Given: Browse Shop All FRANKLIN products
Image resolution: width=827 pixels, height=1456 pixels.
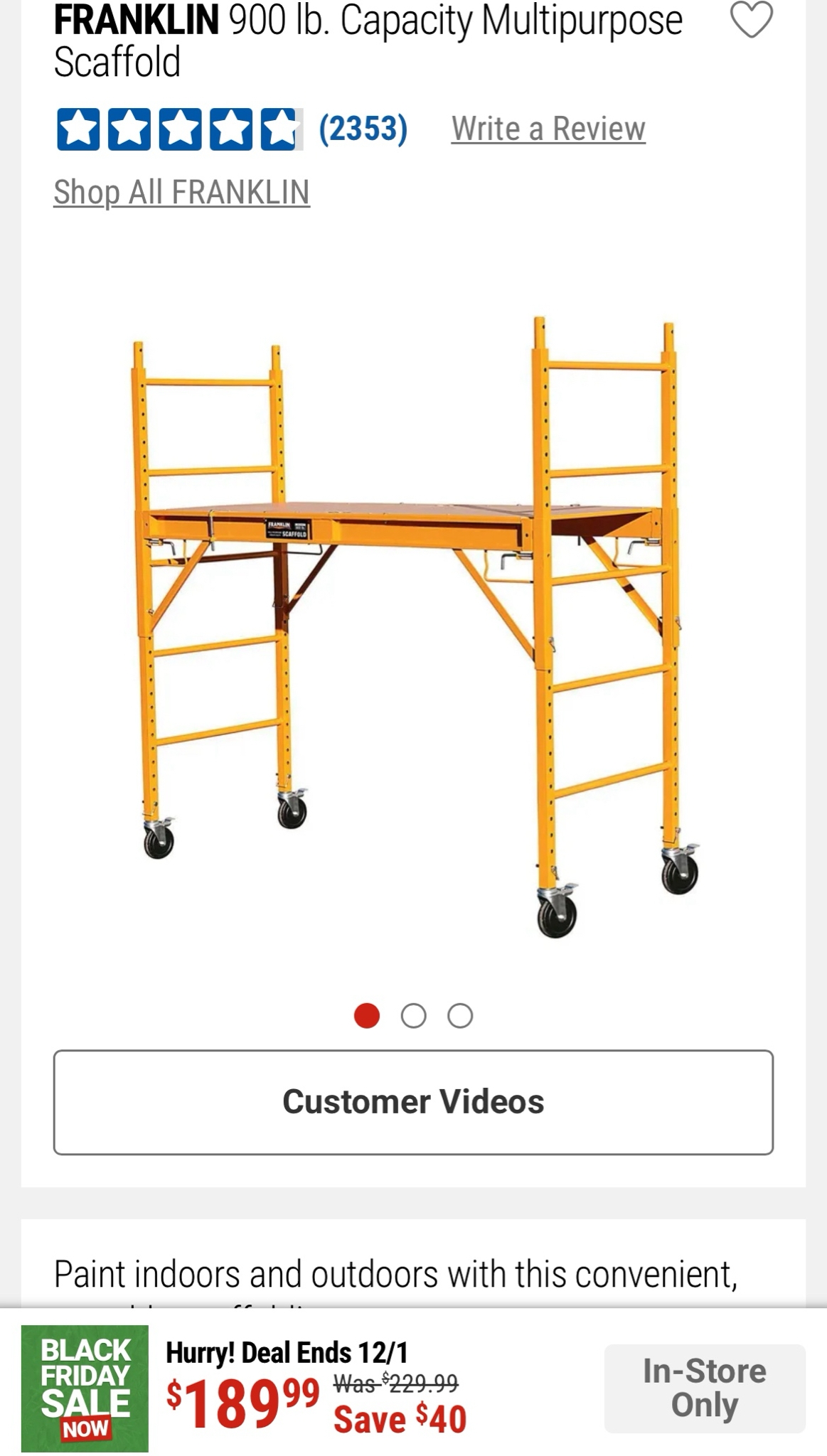Looking at the screenshot, I should [x=181, y=192].
